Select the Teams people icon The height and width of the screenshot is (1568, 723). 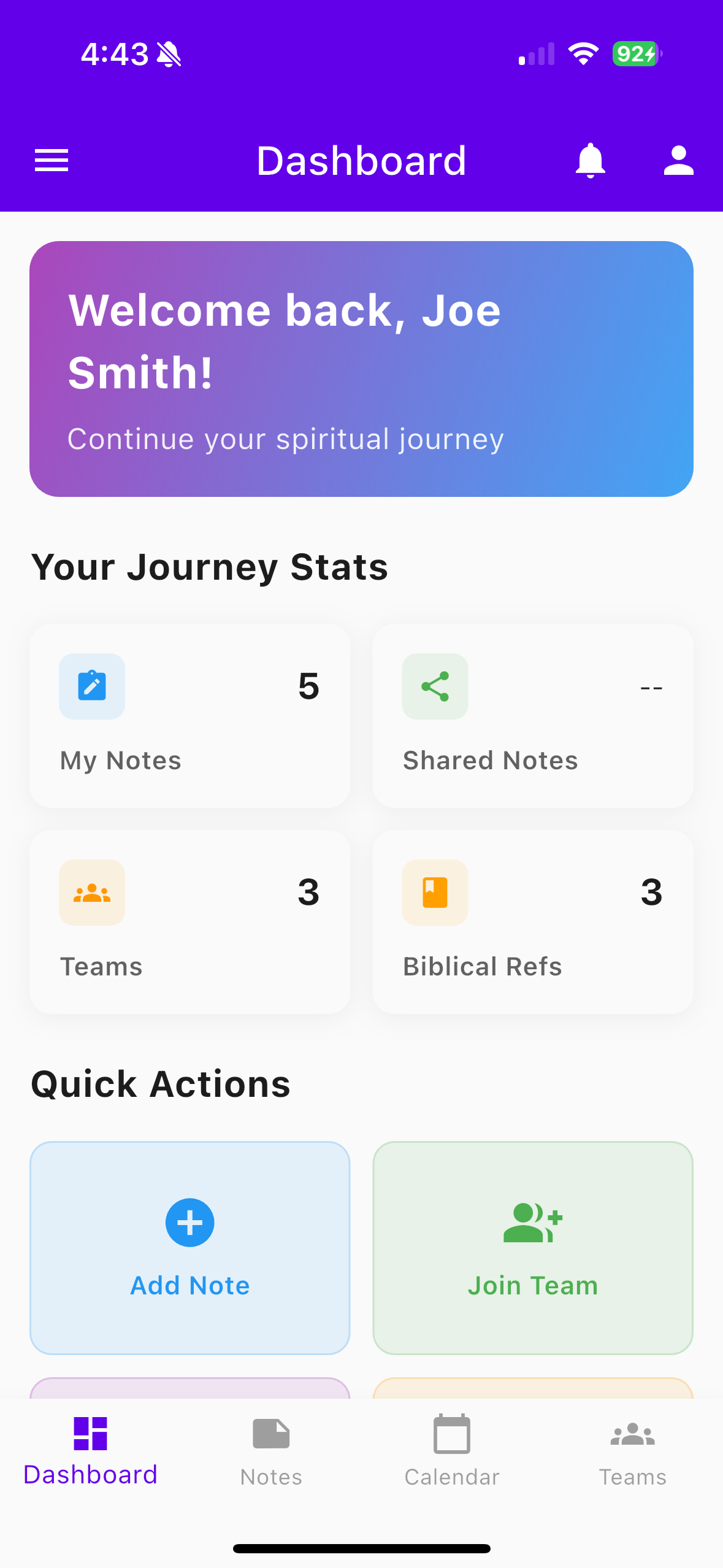pos(92,893)
